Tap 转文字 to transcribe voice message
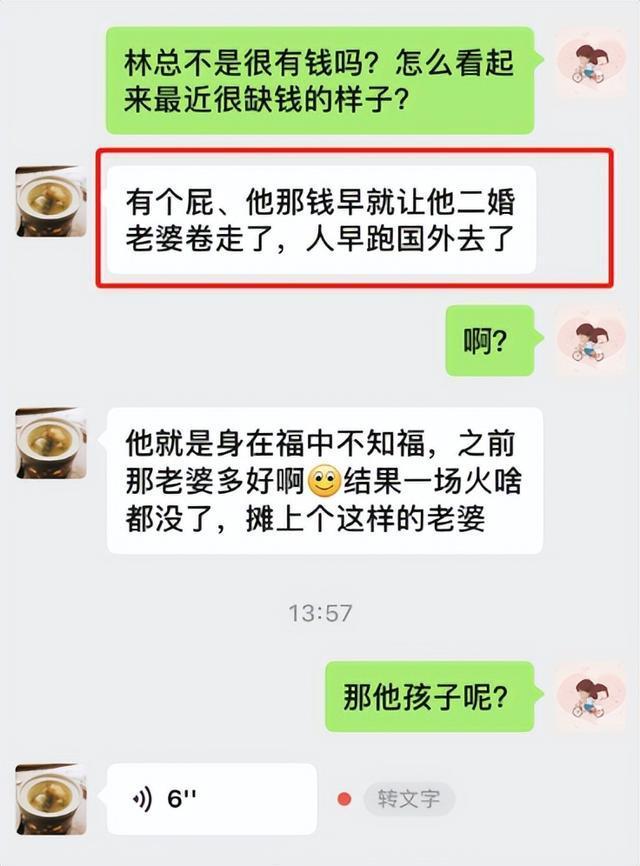The width and height of the screenshot is (640, 866). point(409,799)
